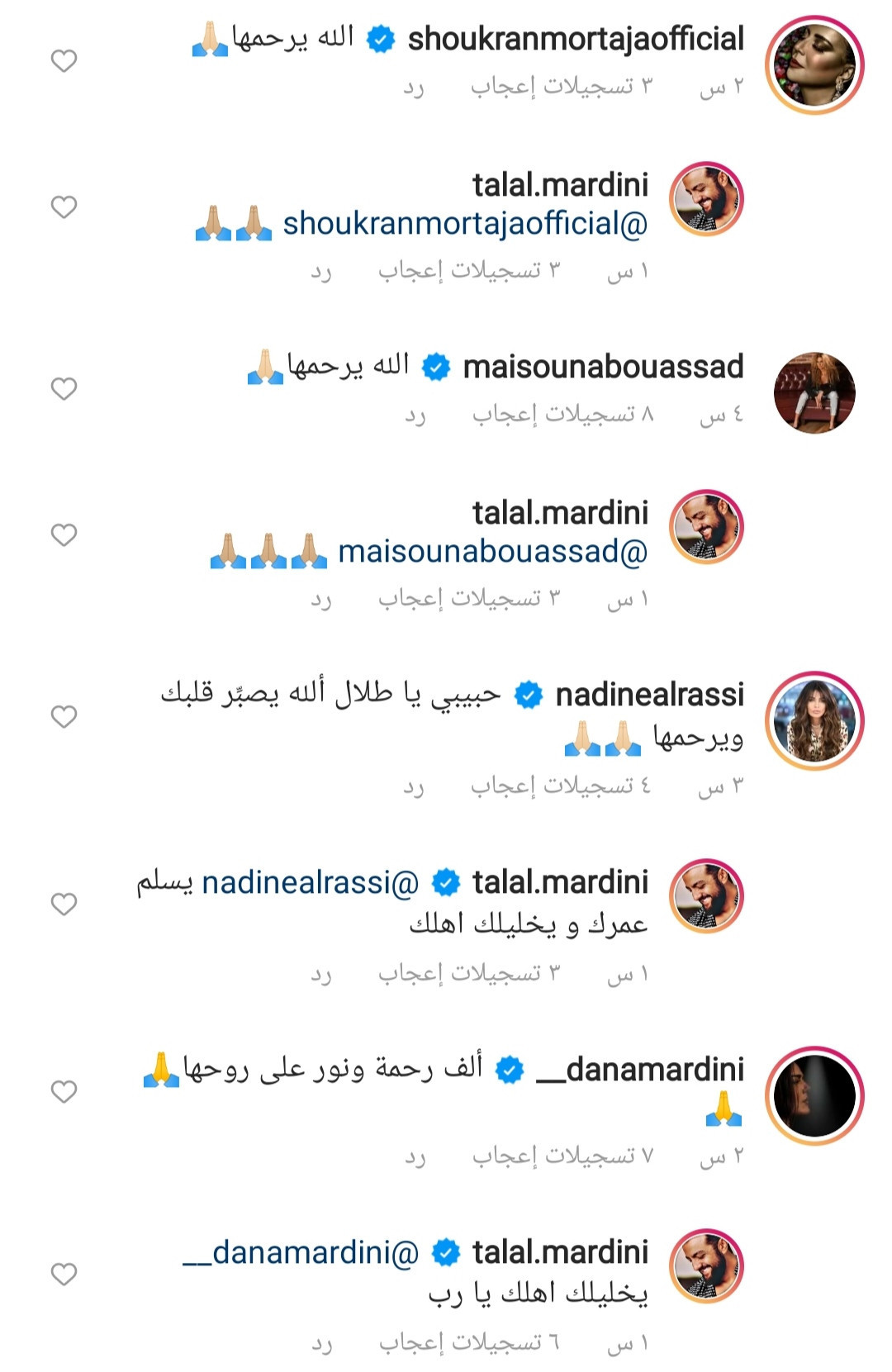The height and width of the screenshot is (1372, 892).
Task: Open the @__danamardini mention link
Action: [301, 1252]
